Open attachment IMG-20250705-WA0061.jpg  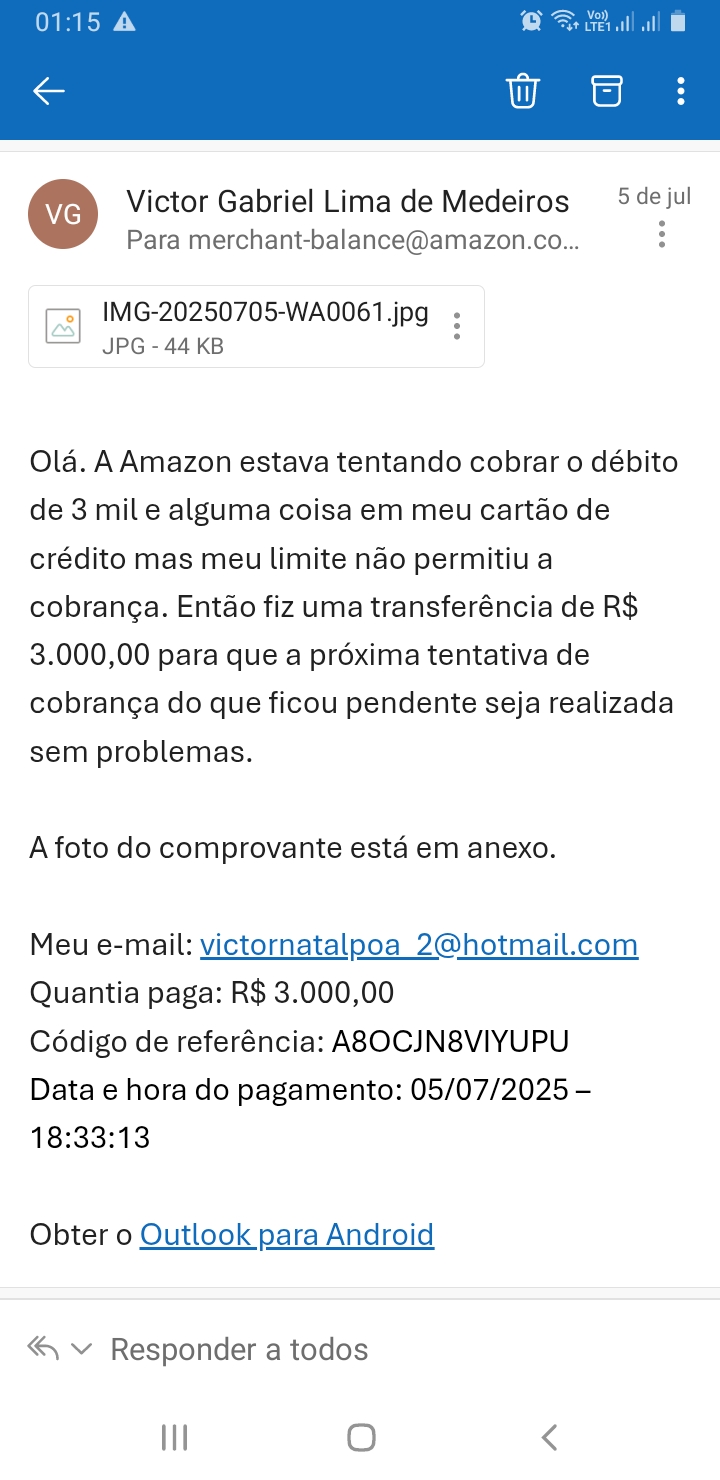pos(256,327)
